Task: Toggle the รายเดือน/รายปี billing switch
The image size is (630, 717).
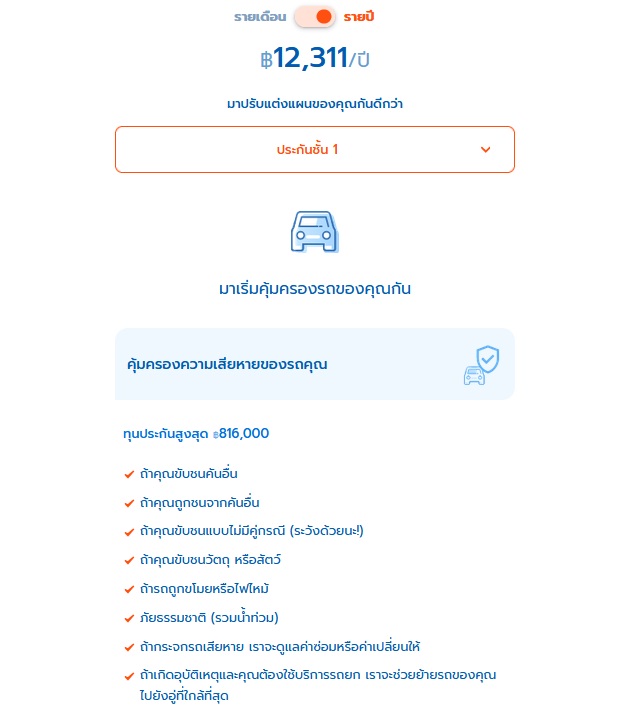Action: [315, 17]
